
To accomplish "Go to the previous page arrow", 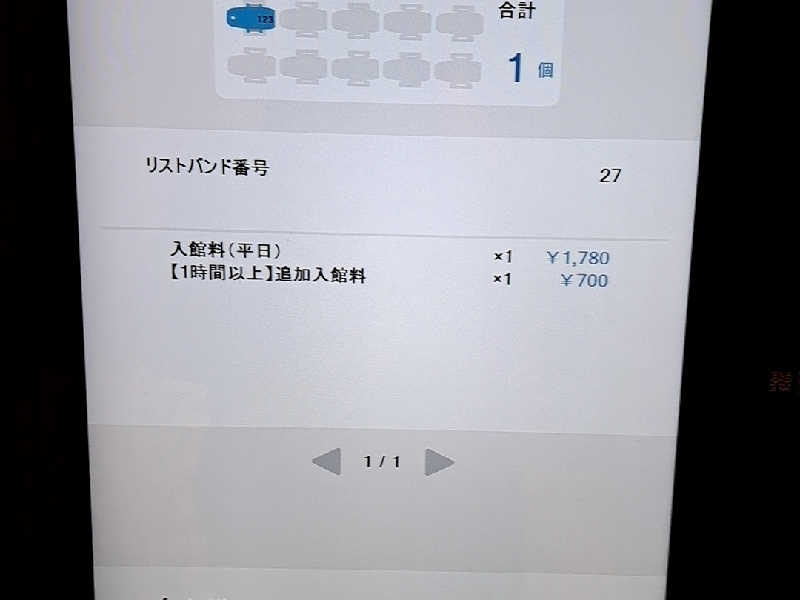I will (x=327, y=462).
